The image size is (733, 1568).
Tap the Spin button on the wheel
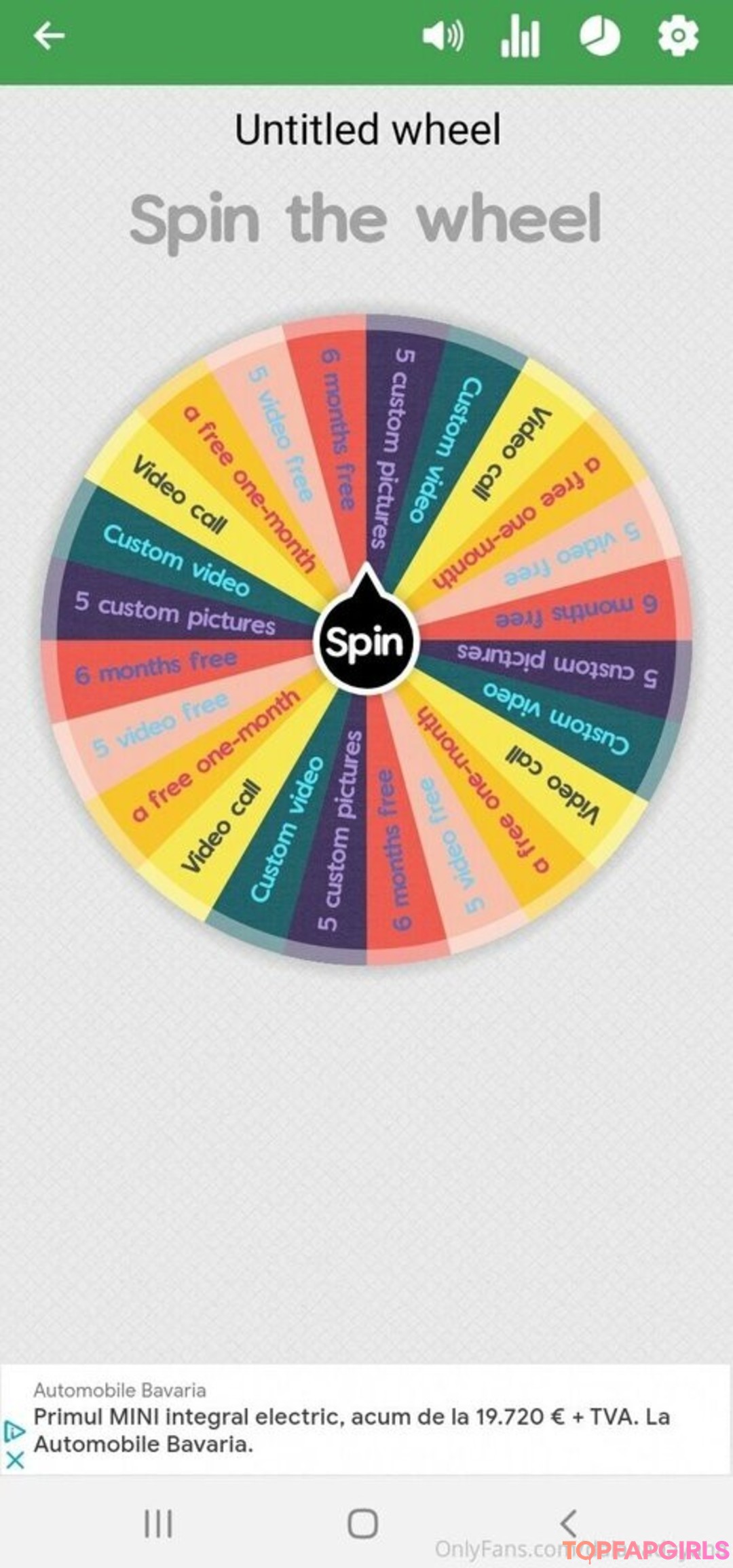coord(366,640)
